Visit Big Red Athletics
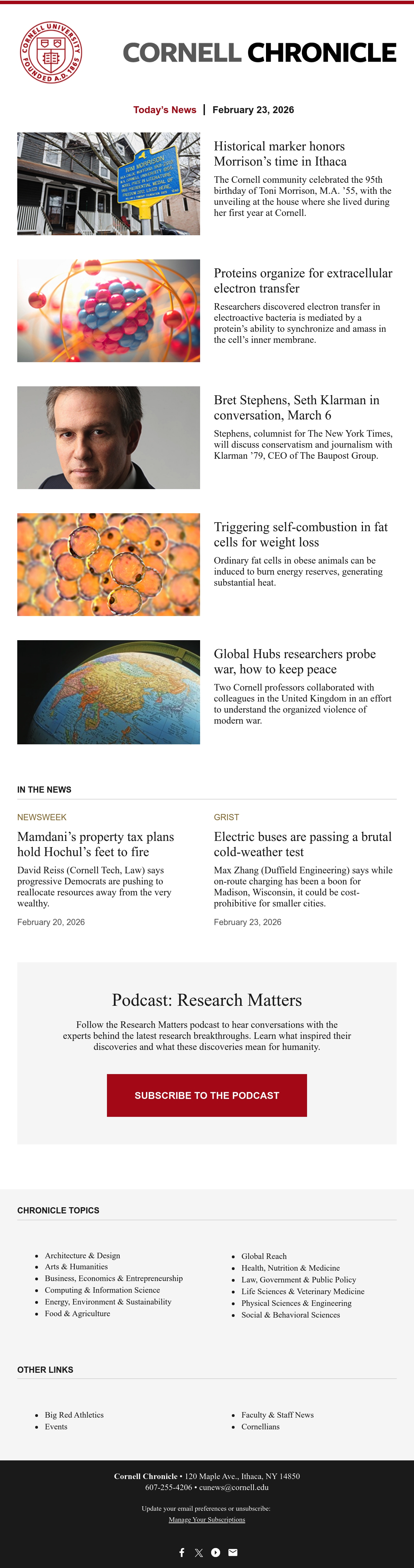The image size is (414, 1568). coord(74,1415)
